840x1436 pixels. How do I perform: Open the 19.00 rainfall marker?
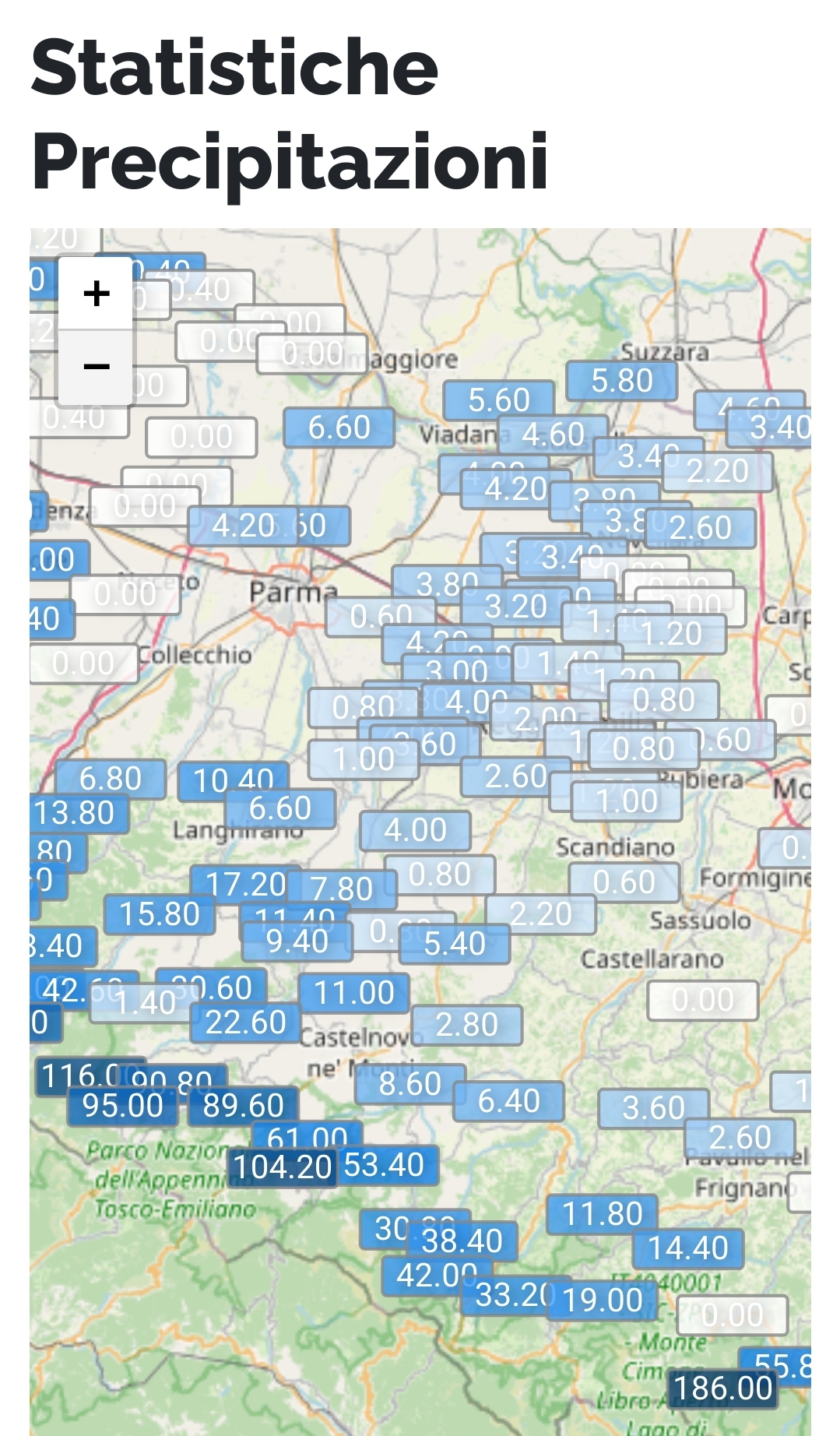(x=603, y=1300)
